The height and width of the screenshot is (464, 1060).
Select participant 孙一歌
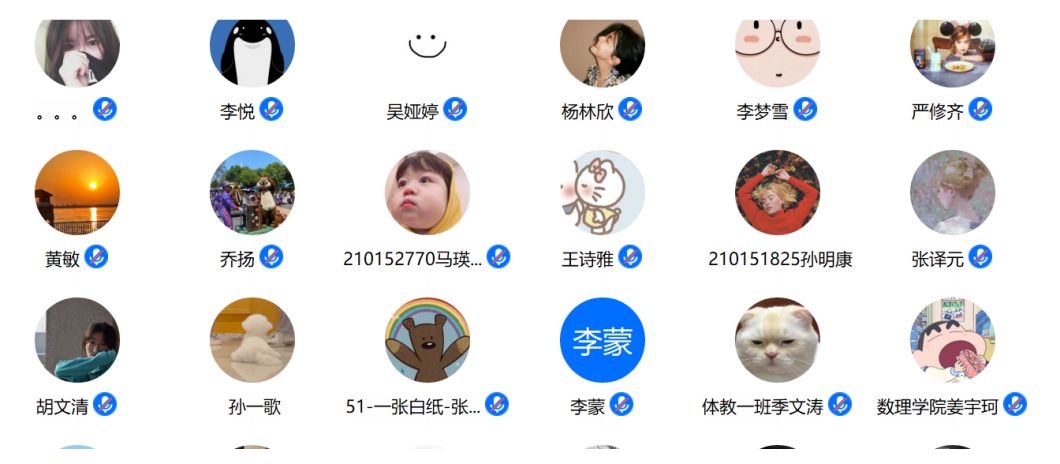pyautogui.click(x=252, y=340)
